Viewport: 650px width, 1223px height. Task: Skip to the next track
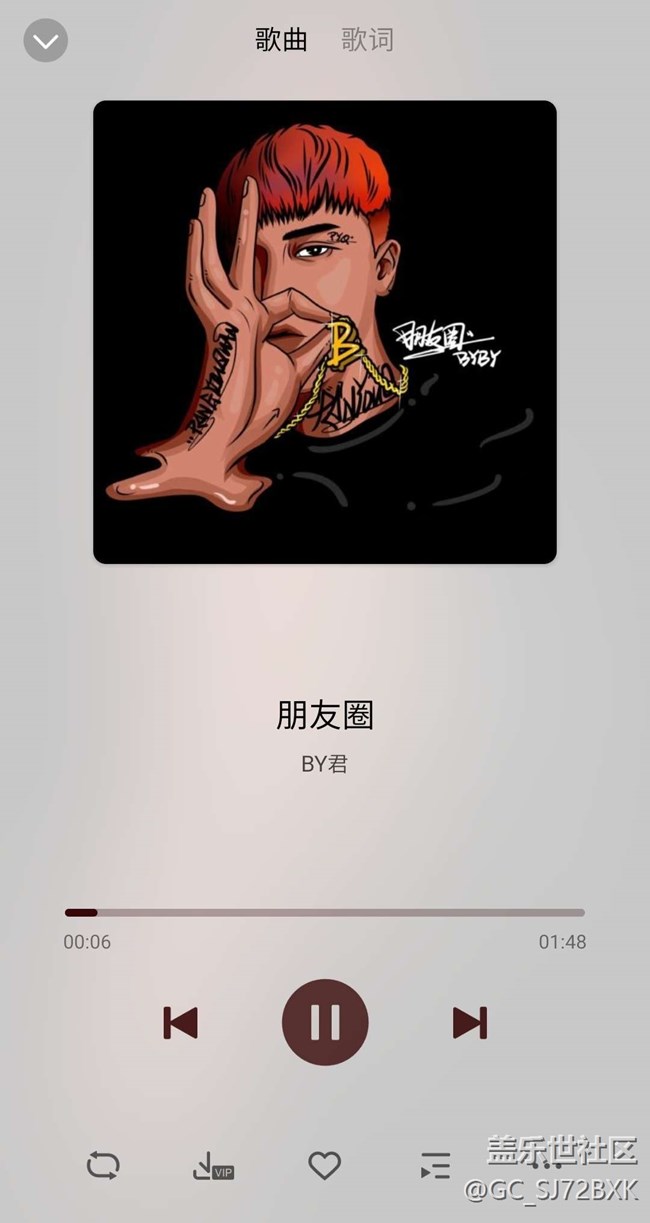point(470,1022)
